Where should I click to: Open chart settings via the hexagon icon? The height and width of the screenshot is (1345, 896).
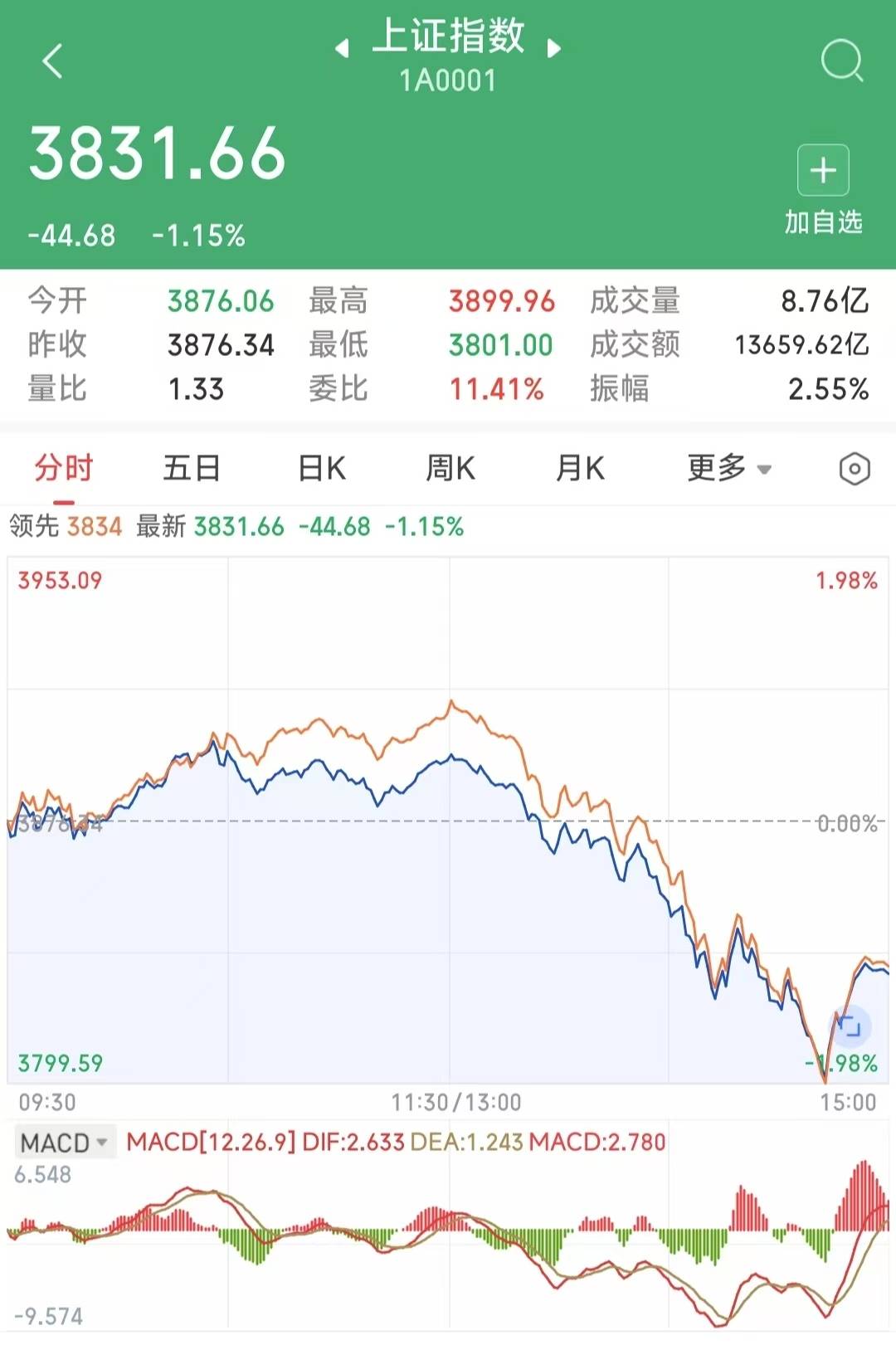pyautogui.click(x=854, y=468)
